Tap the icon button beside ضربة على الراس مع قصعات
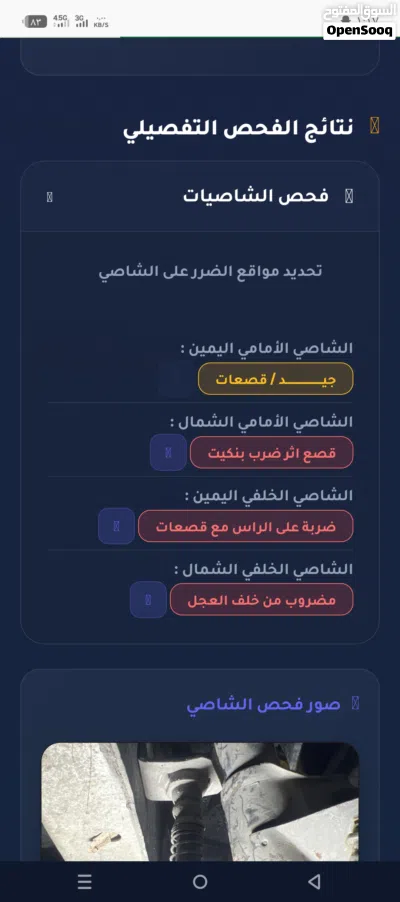The image size is (400, 902). 116,526
